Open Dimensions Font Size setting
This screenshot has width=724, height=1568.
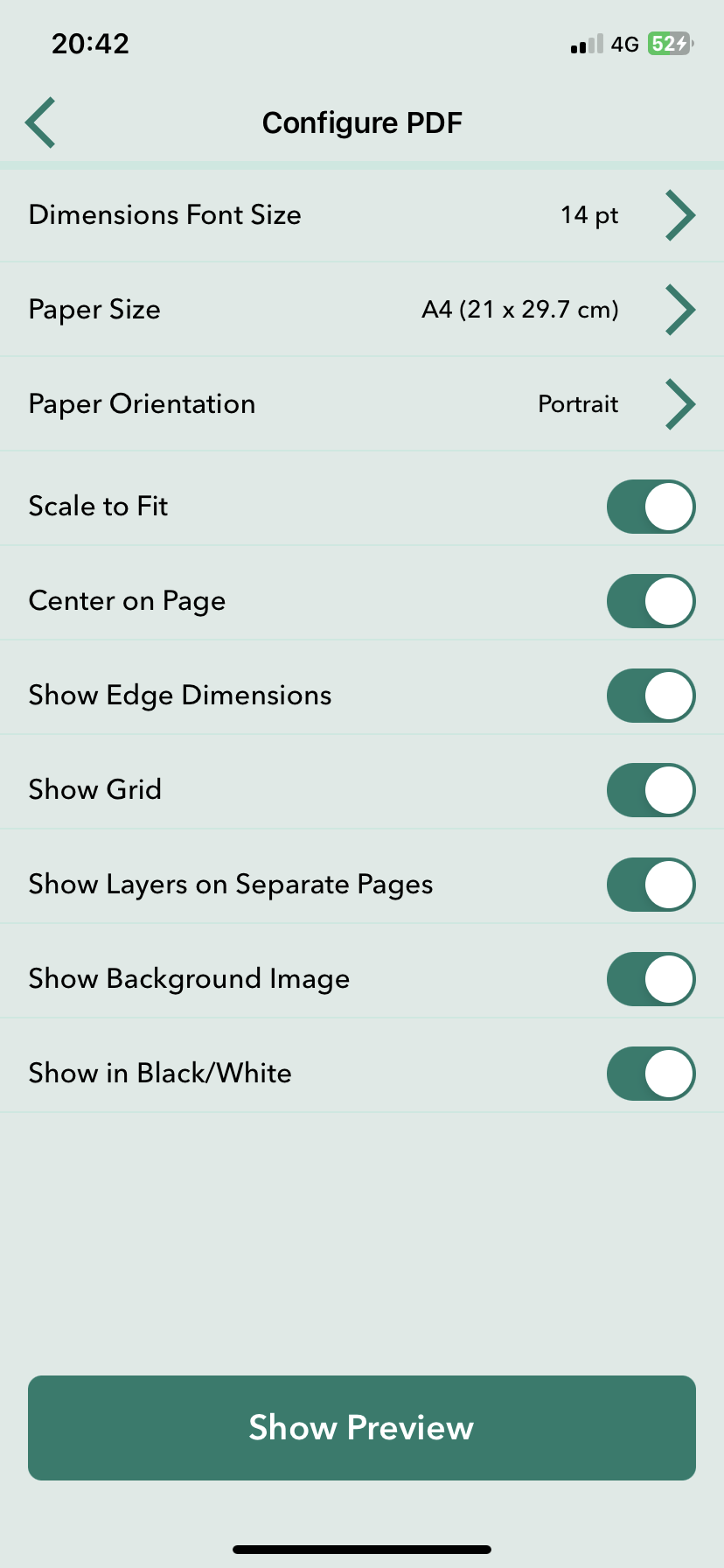pos(362,215)
